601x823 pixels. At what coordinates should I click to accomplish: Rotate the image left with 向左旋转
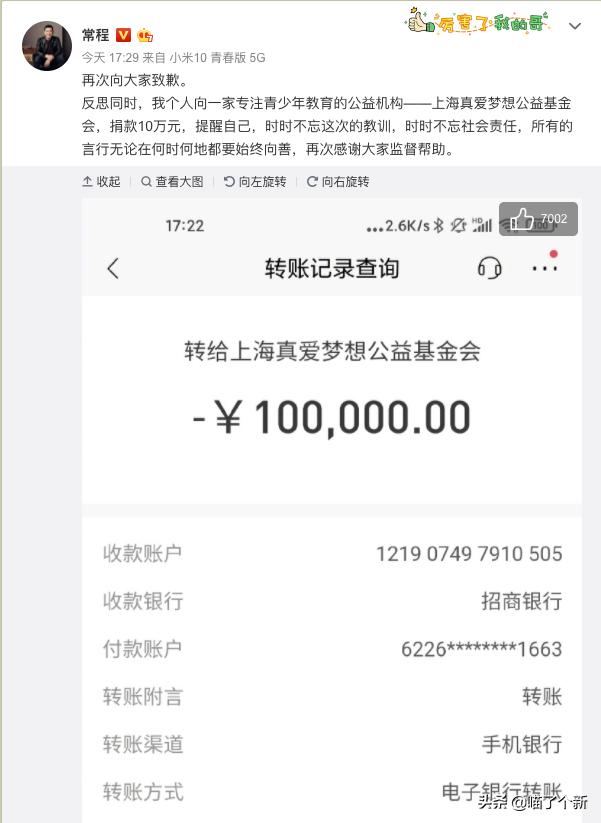[255, 182]
